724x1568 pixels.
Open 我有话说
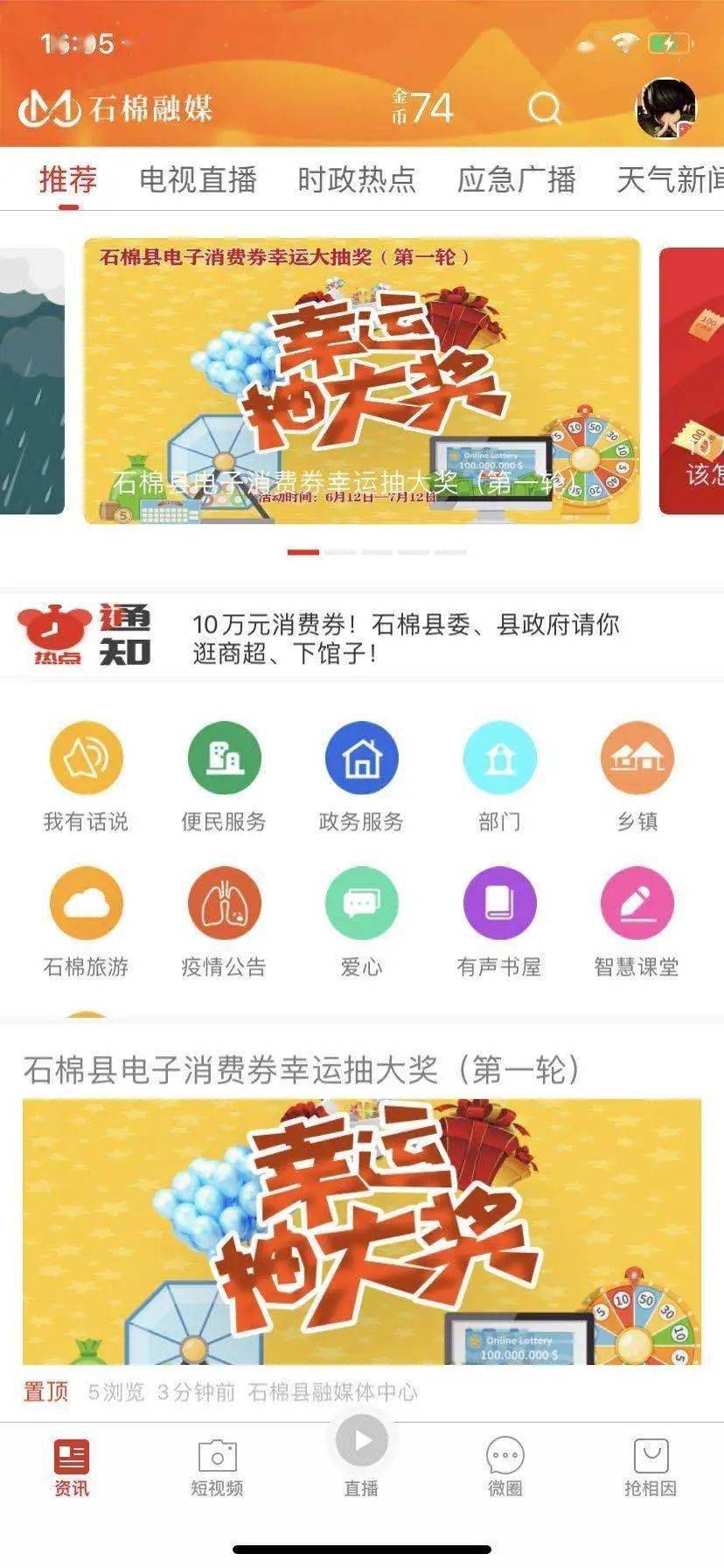coord(86,776)
